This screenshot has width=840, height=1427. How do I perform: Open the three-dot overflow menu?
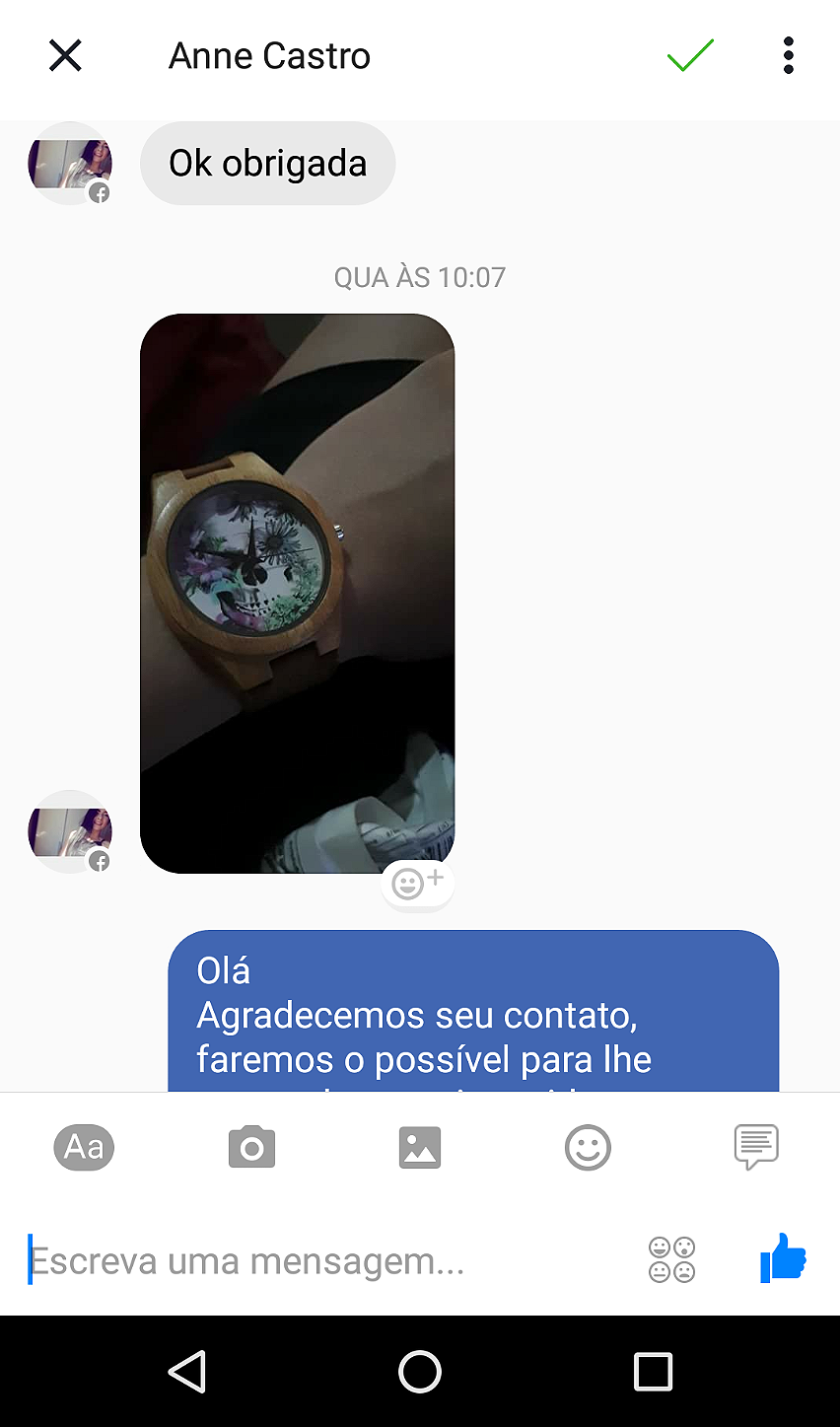pyautogui.click(x=788, y=56)
